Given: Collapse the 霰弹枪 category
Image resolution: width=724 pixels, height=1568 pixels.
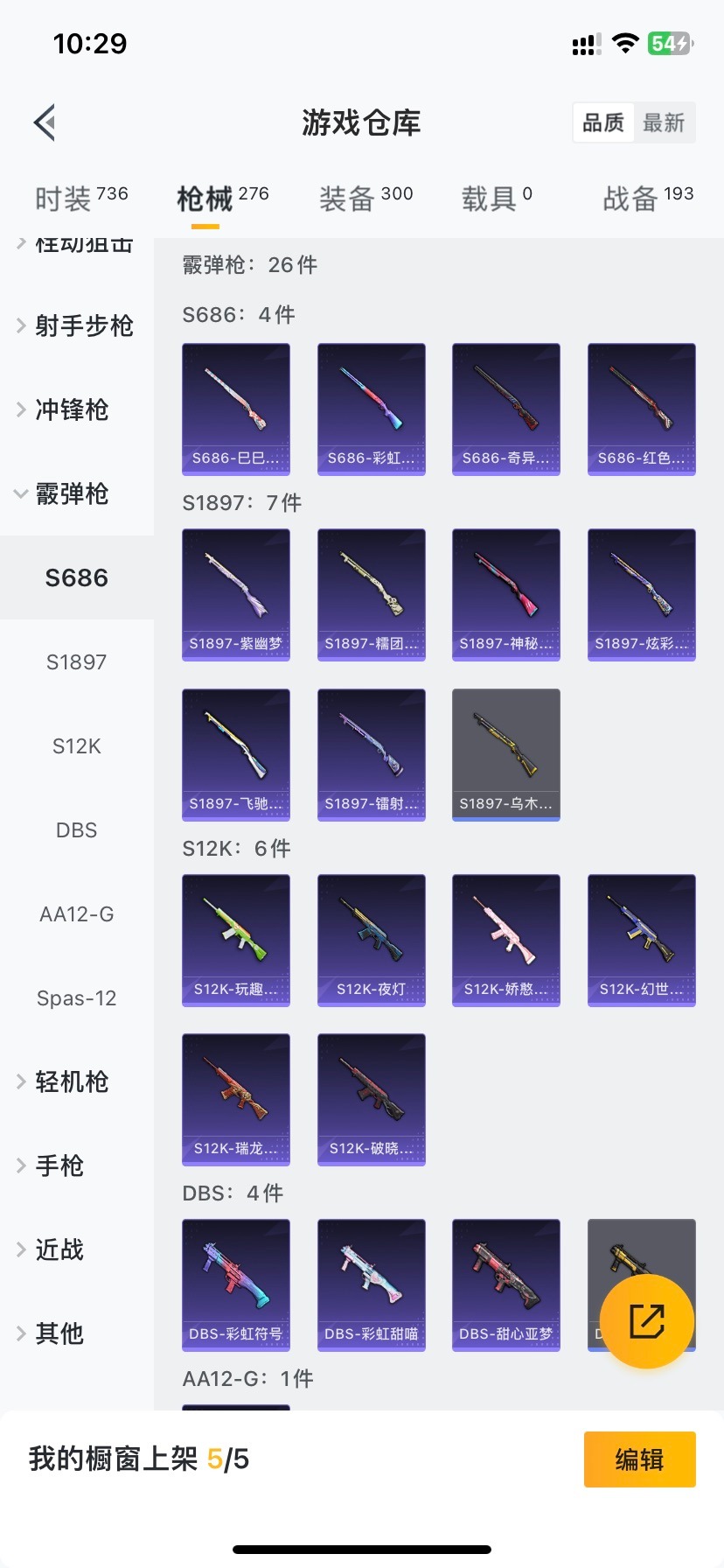Looking at the screenshot, I should coord(72,493).
